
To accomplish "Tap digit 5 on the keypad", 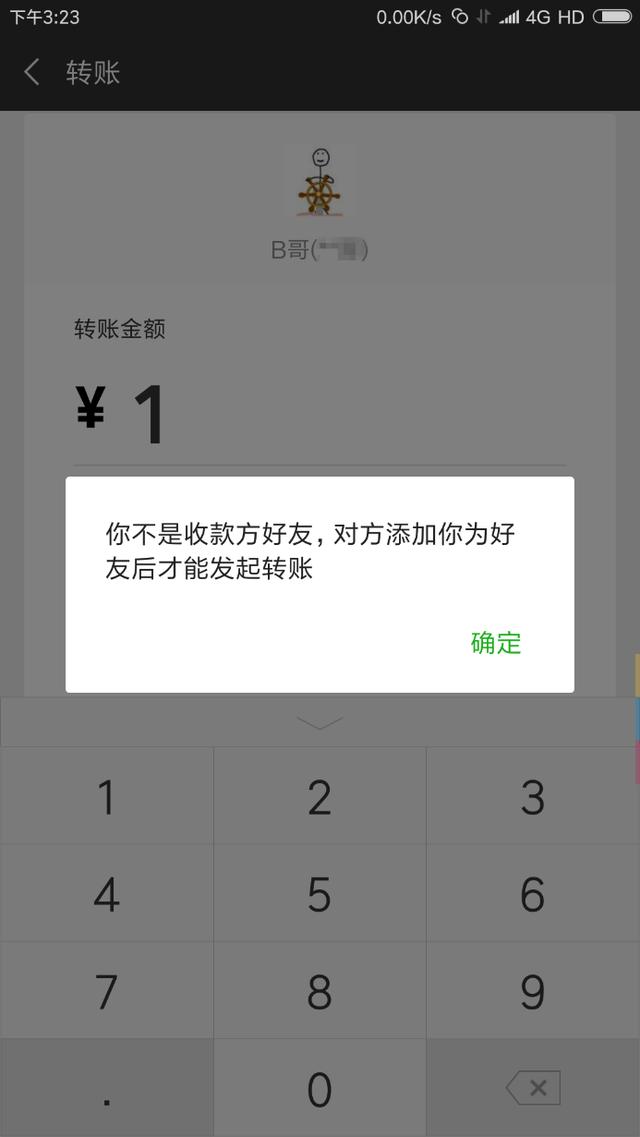I will coord(319,894).
